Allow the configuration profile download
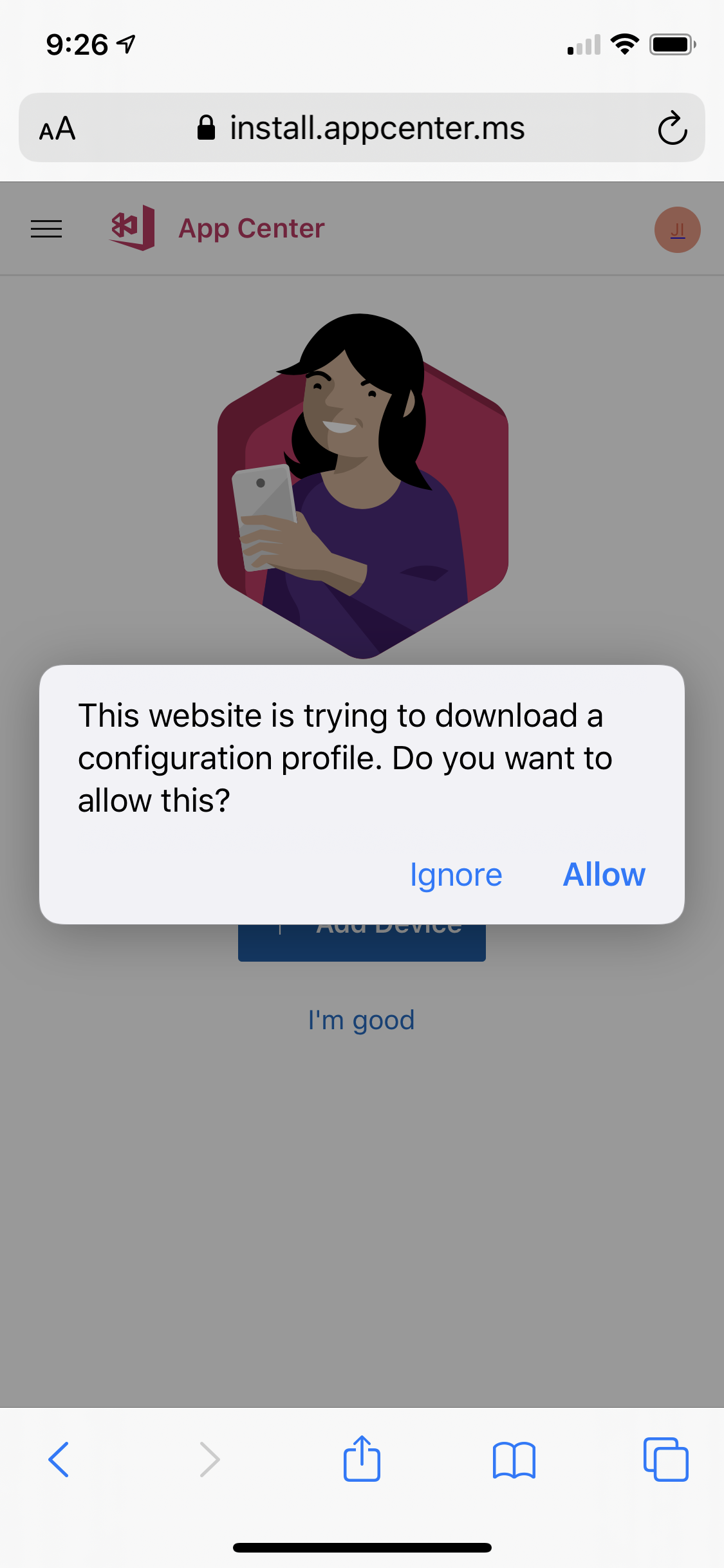The image size is (724, 1568). pos(604,875)
